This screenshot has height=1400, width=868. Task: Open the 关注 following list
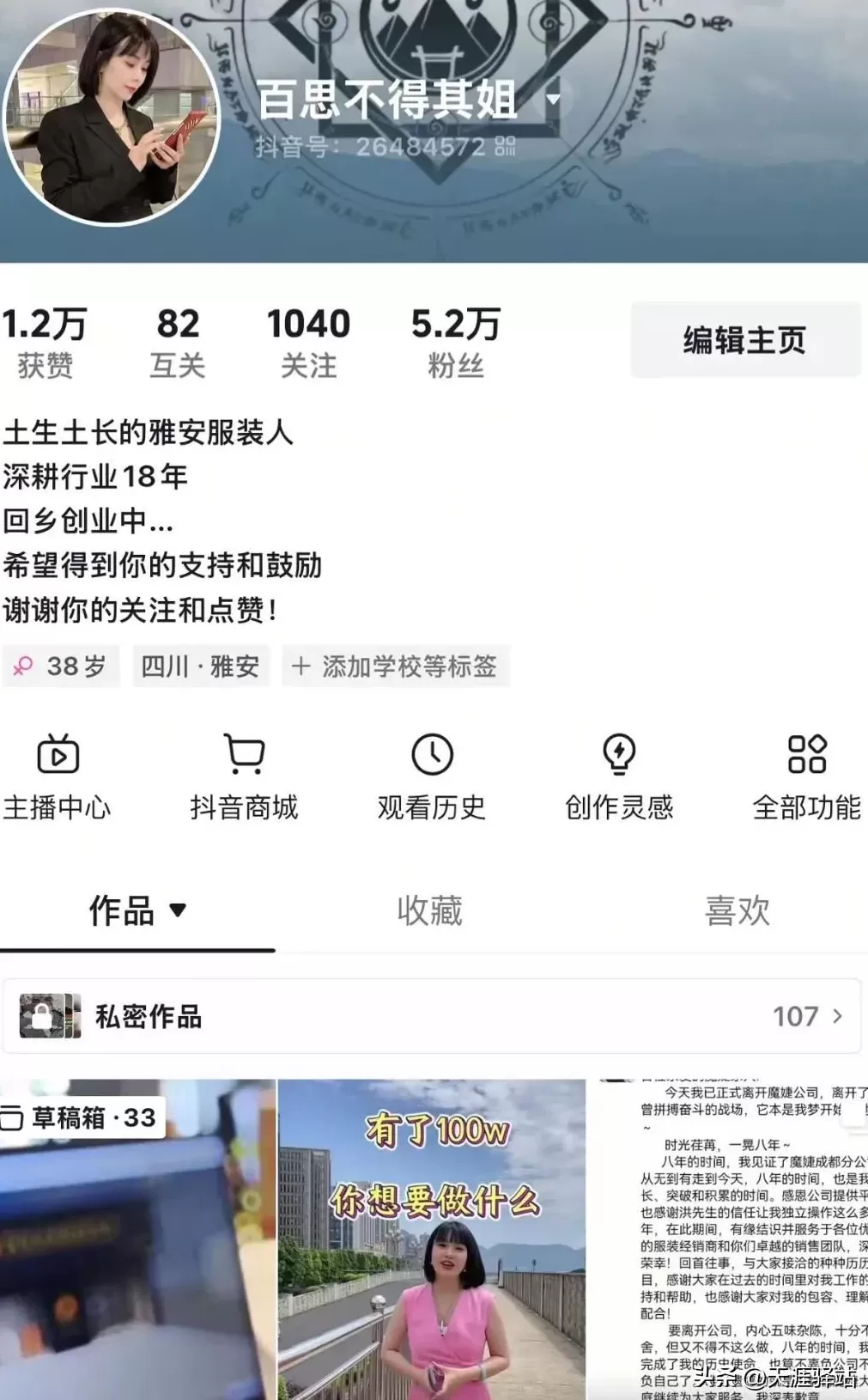(308, 342)
